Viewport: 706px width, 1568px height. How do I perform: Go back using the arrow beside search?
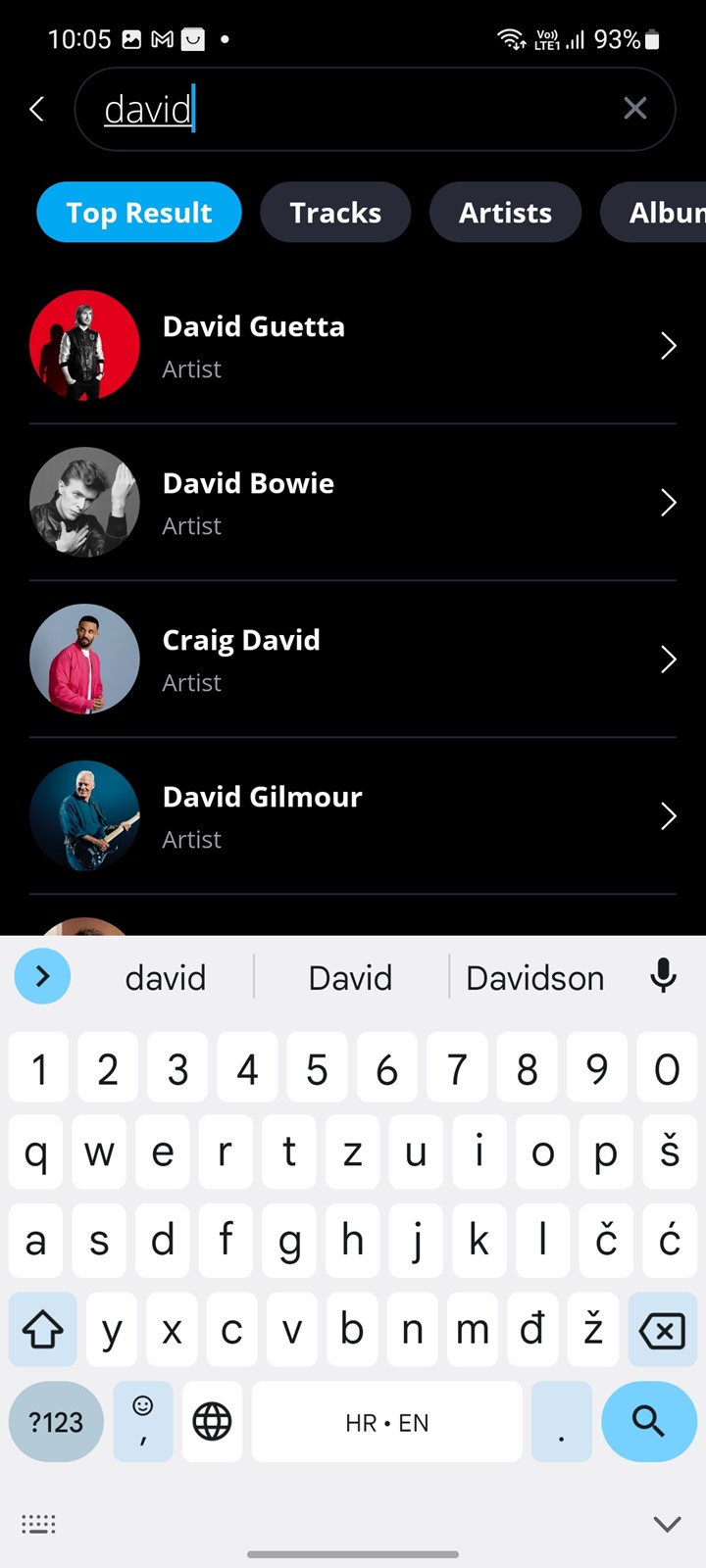tap(37, 109)
